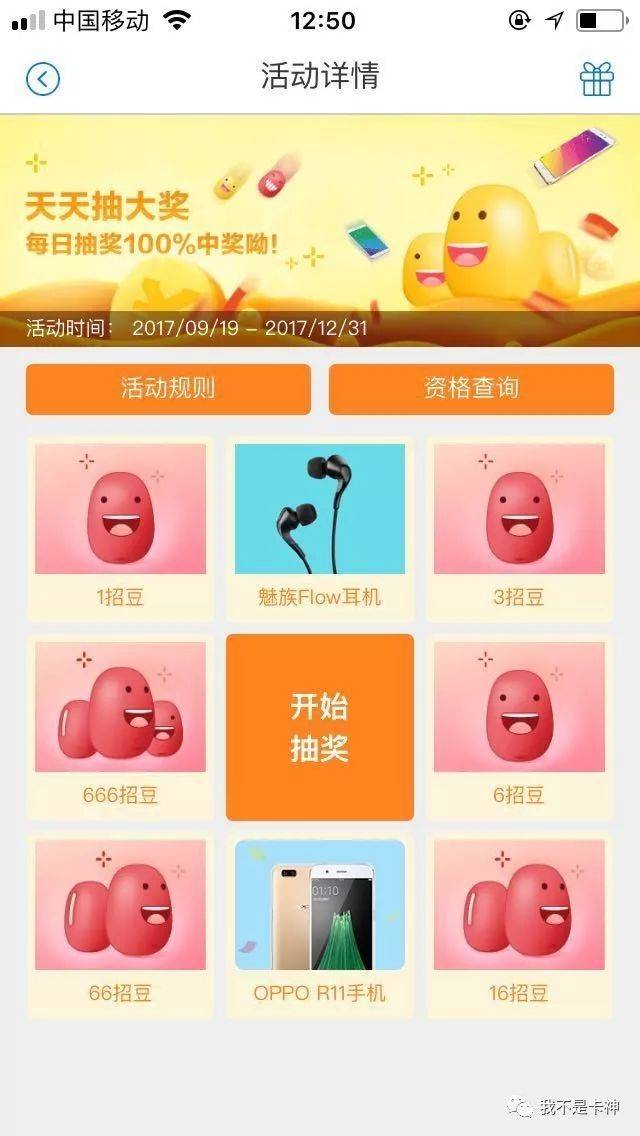
Task: Open the gift box icon
Action: (x=597, y=79)
